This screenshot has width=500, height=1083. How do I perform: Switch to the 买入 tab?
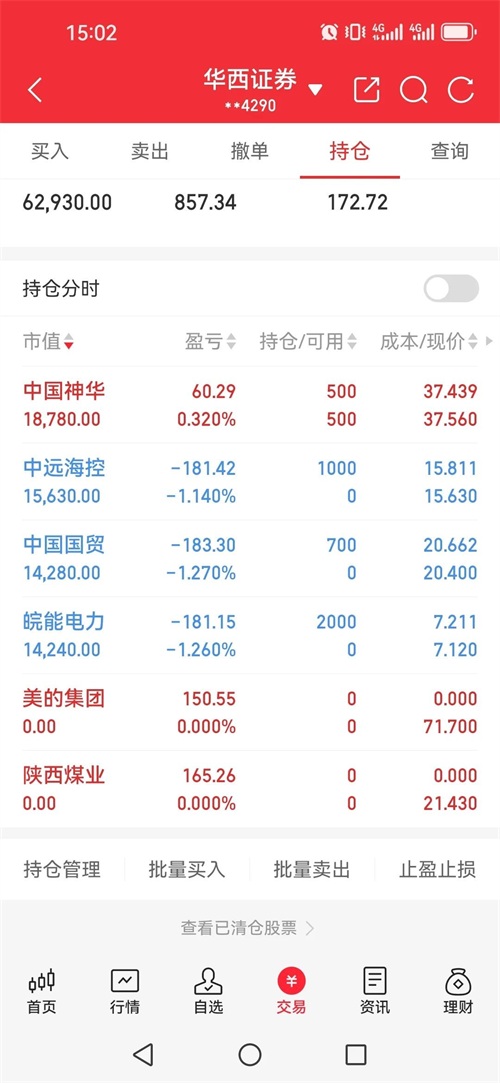(50, 151)
